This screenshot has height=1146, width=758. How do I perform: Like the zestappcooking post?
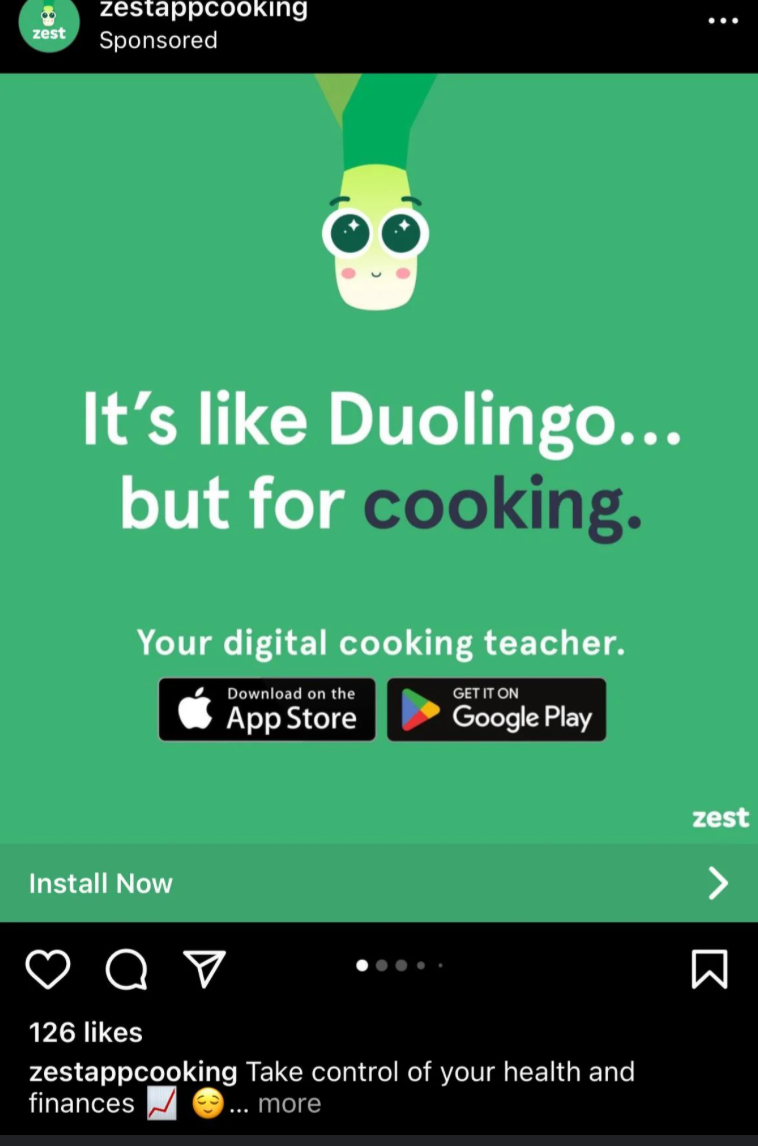48,969
